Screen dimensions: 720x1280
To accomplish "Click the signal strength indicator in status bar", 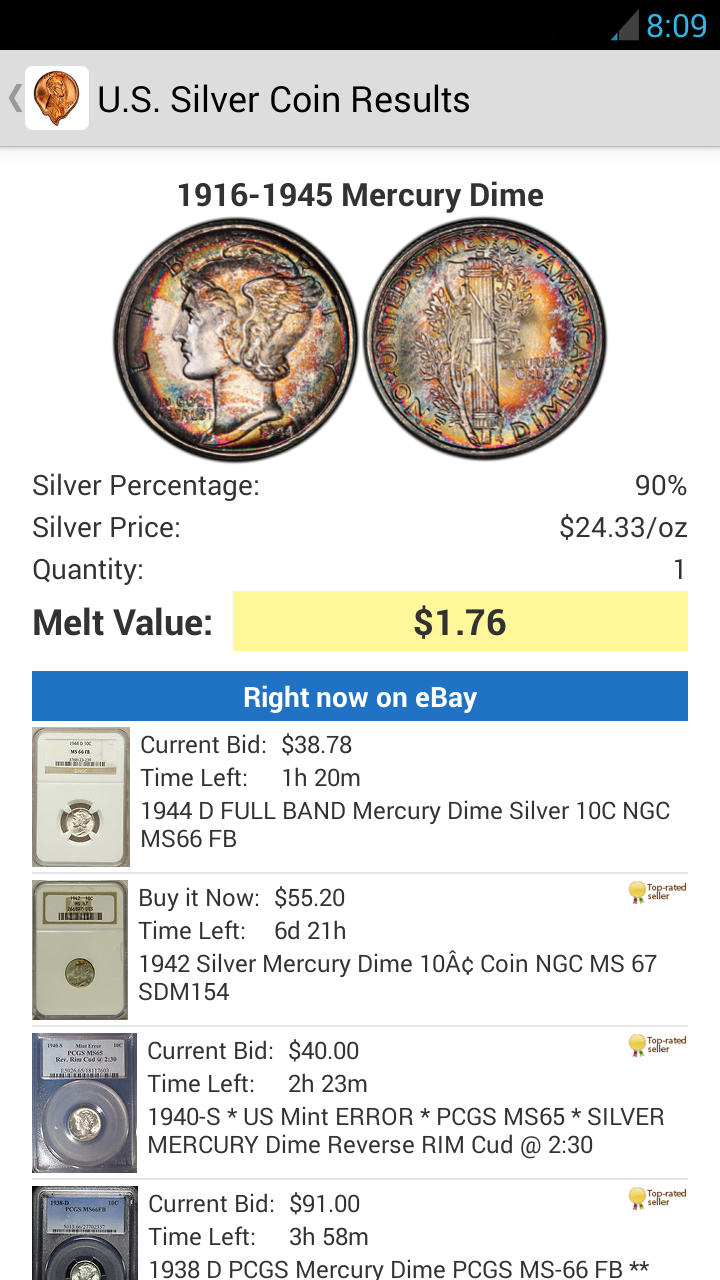I will (x=624, y=26).
